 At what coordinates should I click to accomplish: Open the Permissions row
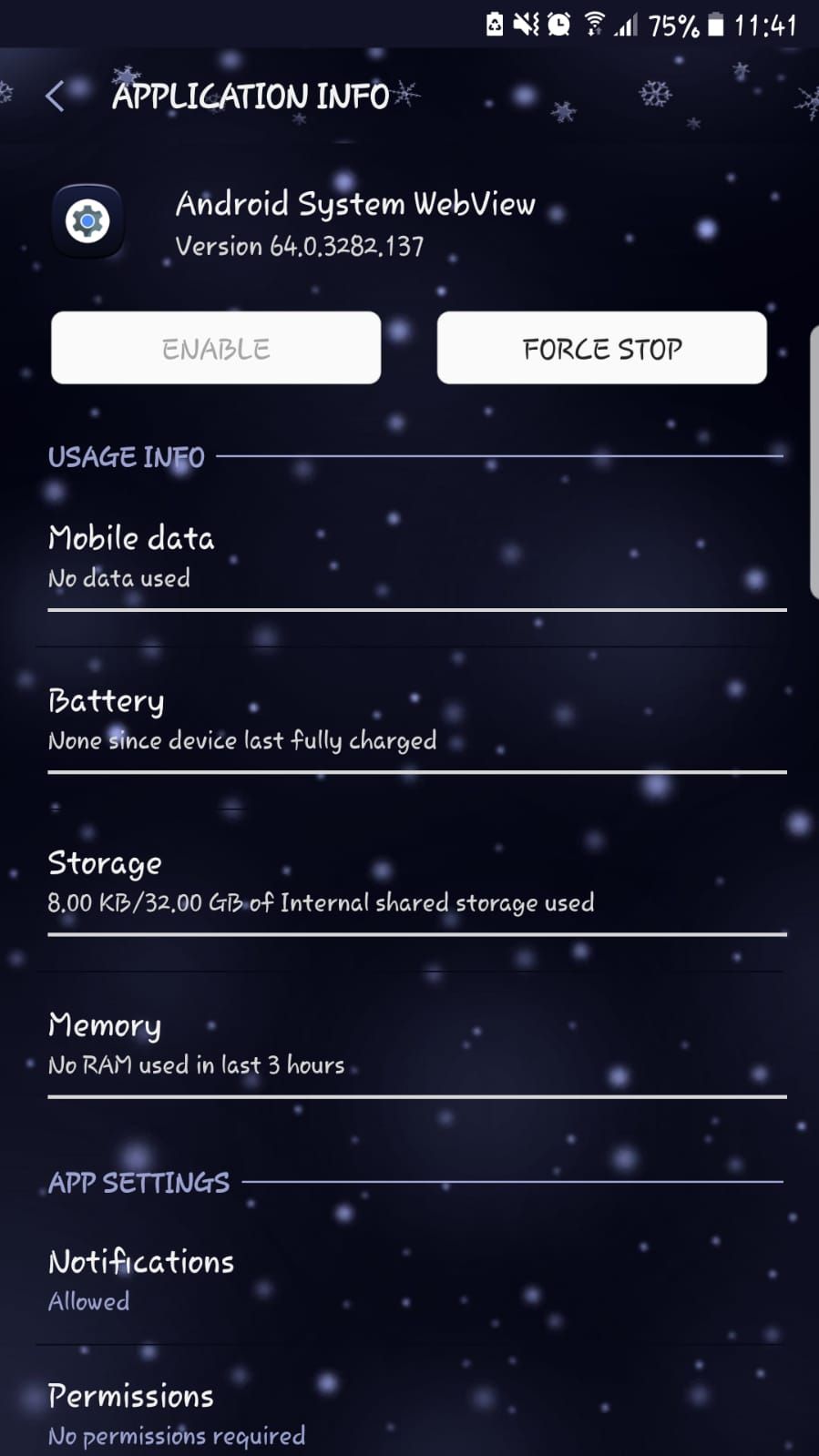pos(410,1413)
